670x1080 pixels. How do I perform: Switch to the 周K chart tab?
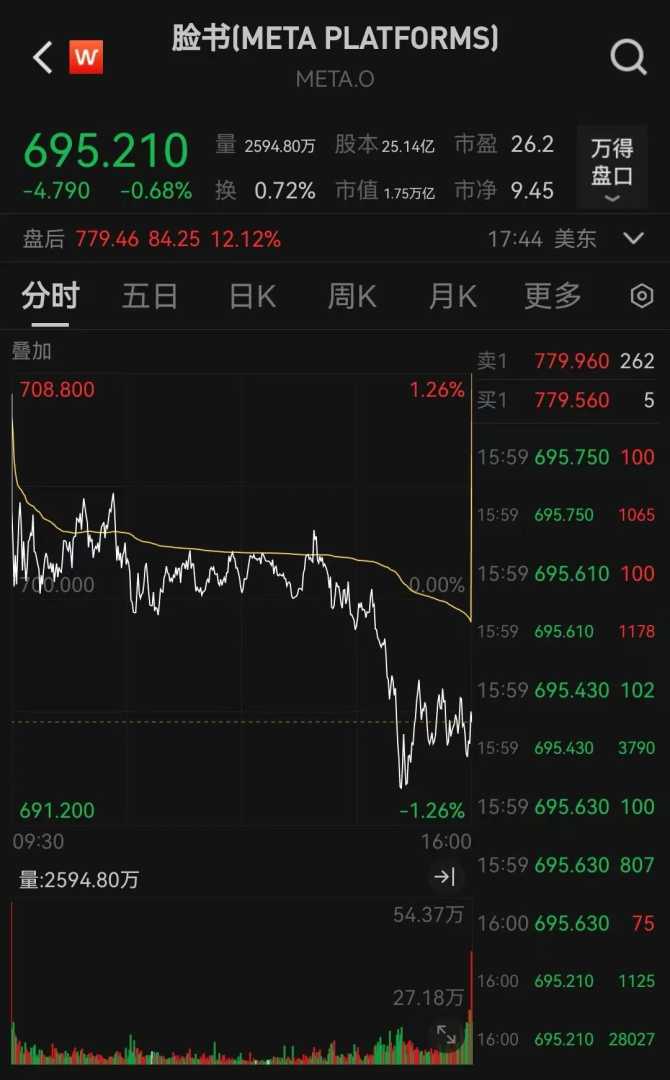point(352,296)
